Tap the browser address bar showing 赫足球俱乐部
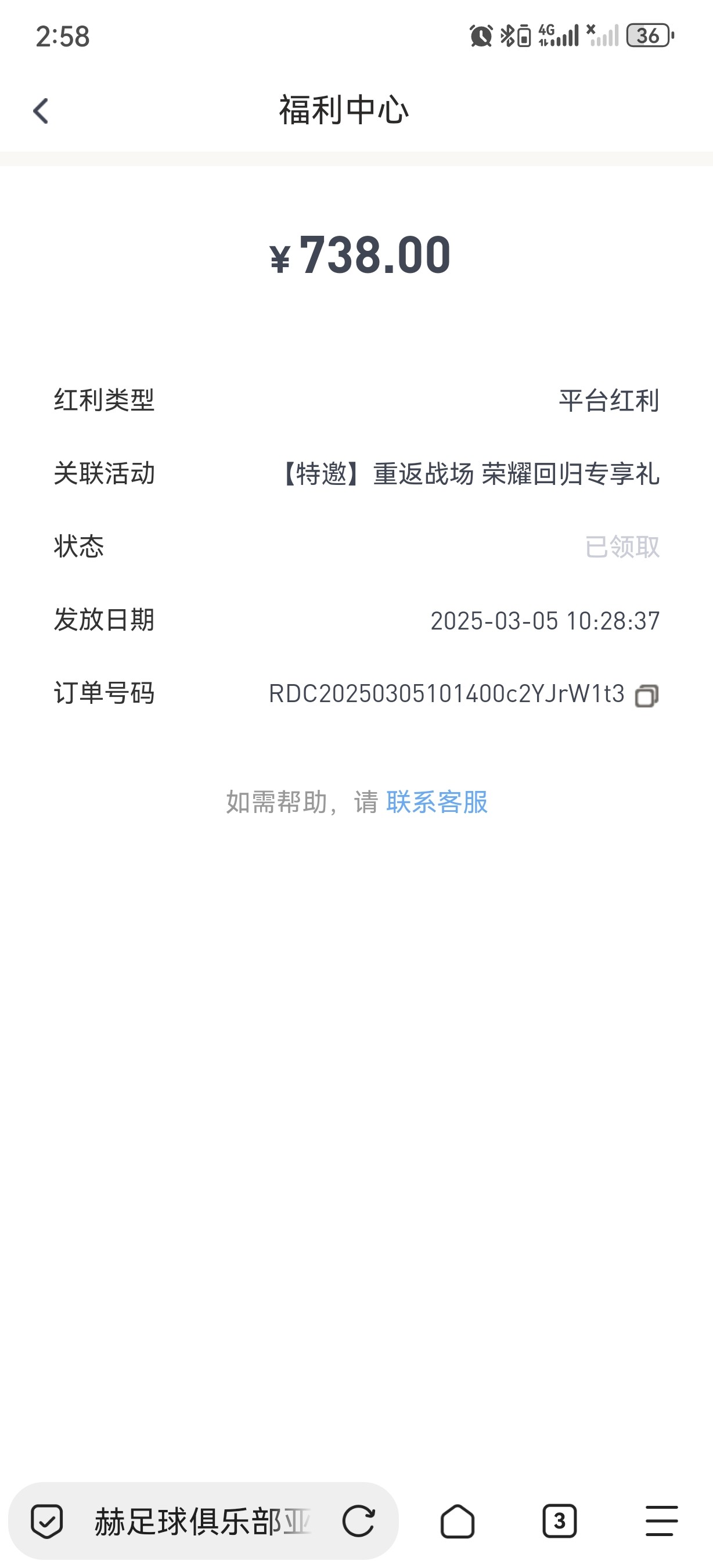The height and width of the screenshot is (1568, 713). tap(202, 1522)
